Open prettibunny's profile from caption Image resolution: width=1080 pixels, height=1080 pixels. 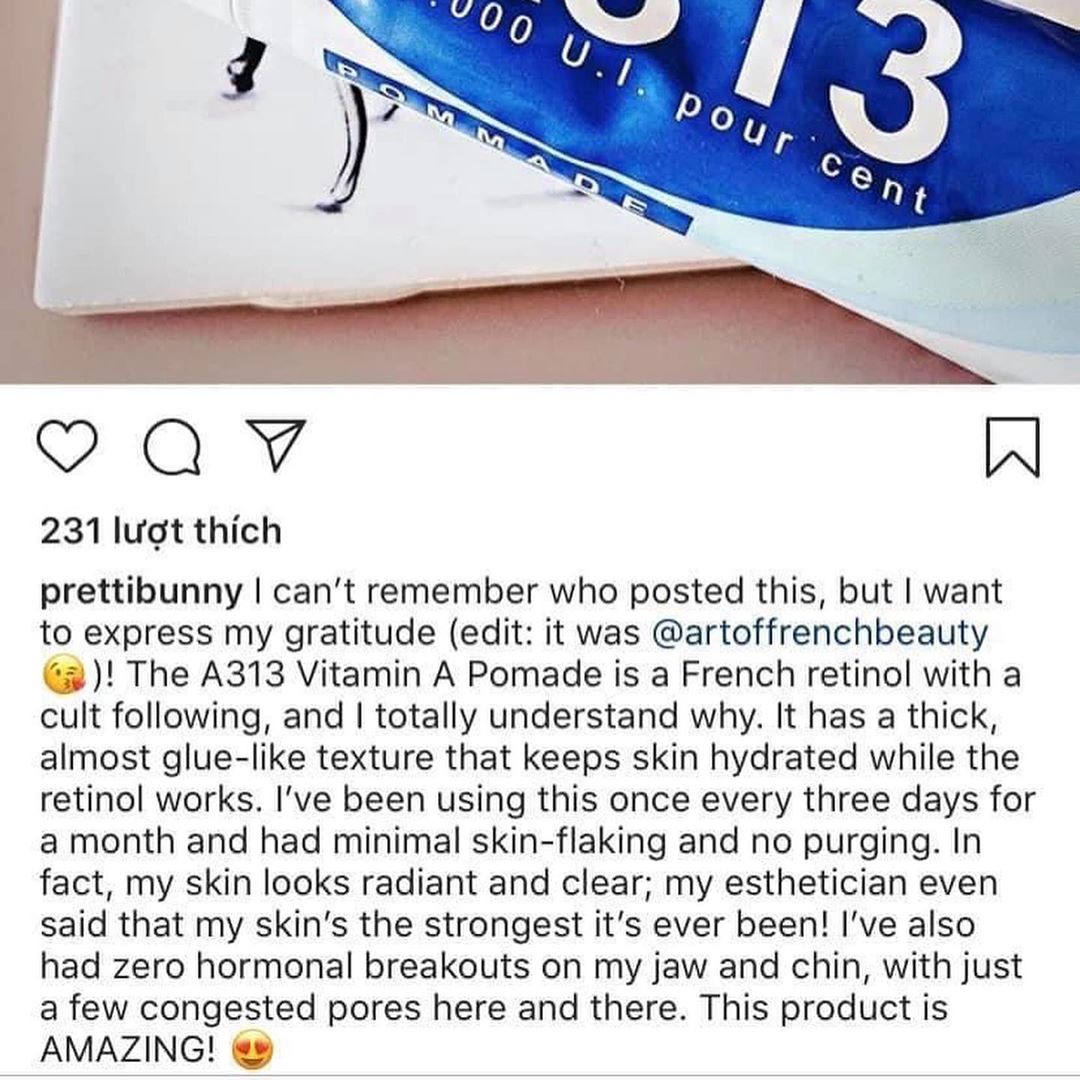140,591
